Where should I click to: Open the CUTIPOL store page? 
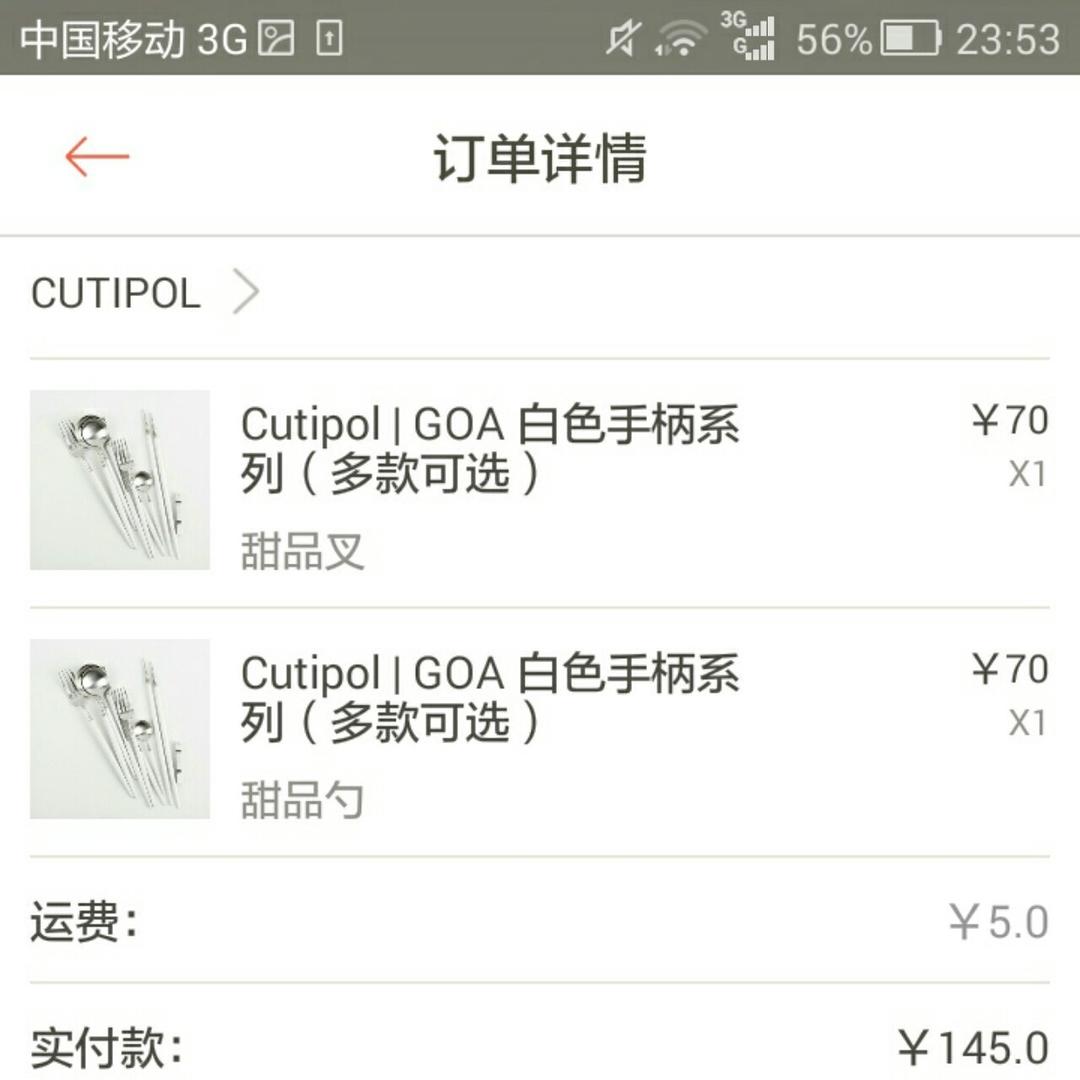[145, 294]
